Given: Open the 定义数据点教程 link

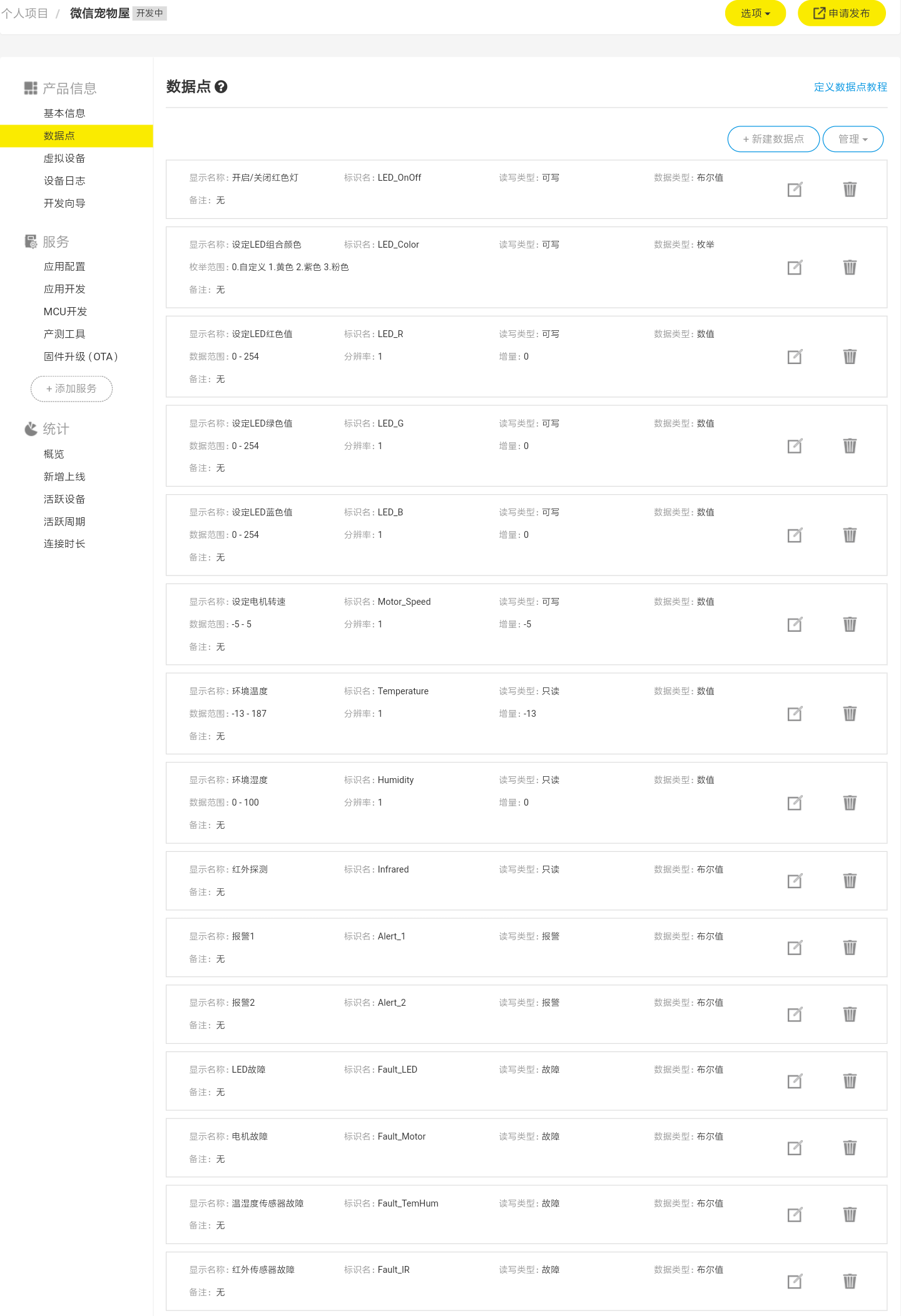Looking at the screenshot, I should 850,87.
